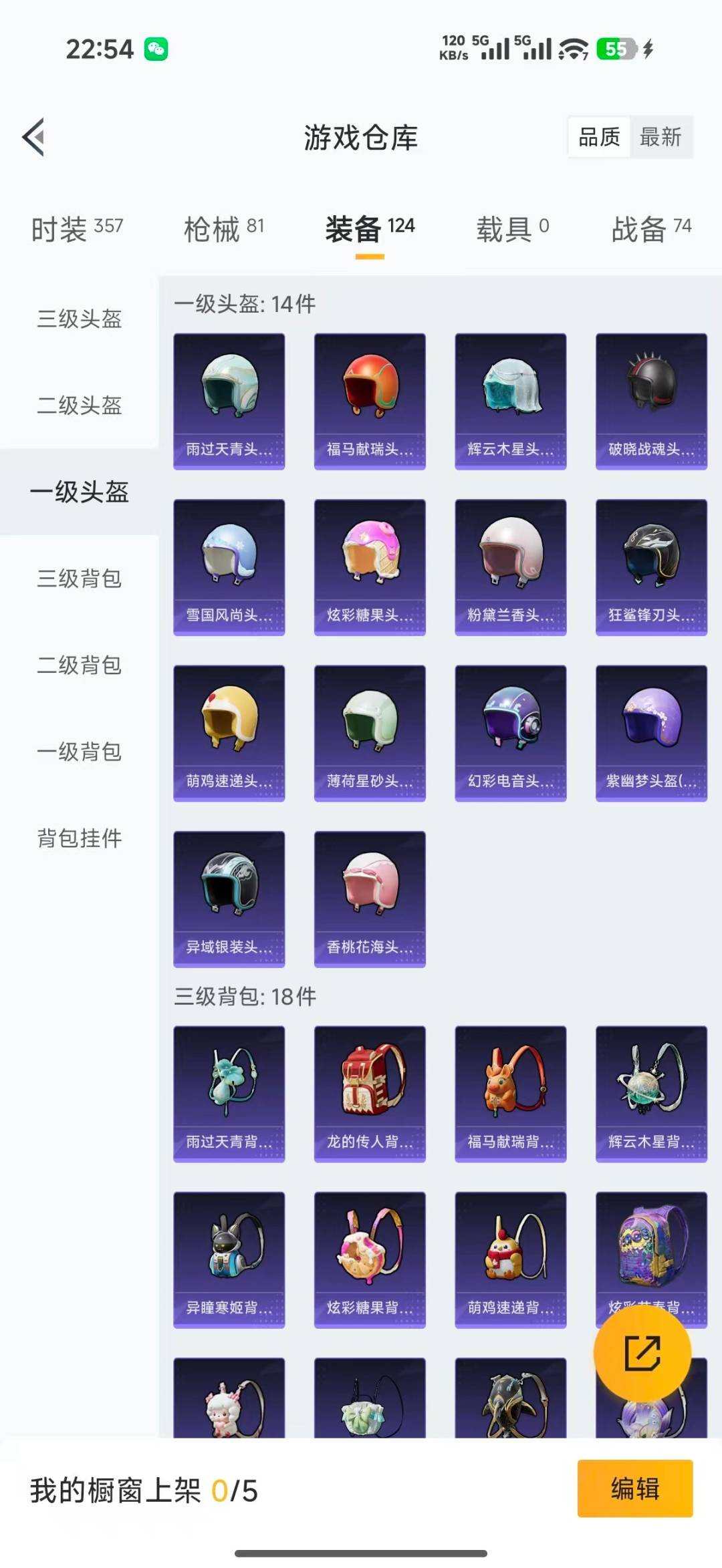Switch sorting to 品质 quality mode

(600, 137)
